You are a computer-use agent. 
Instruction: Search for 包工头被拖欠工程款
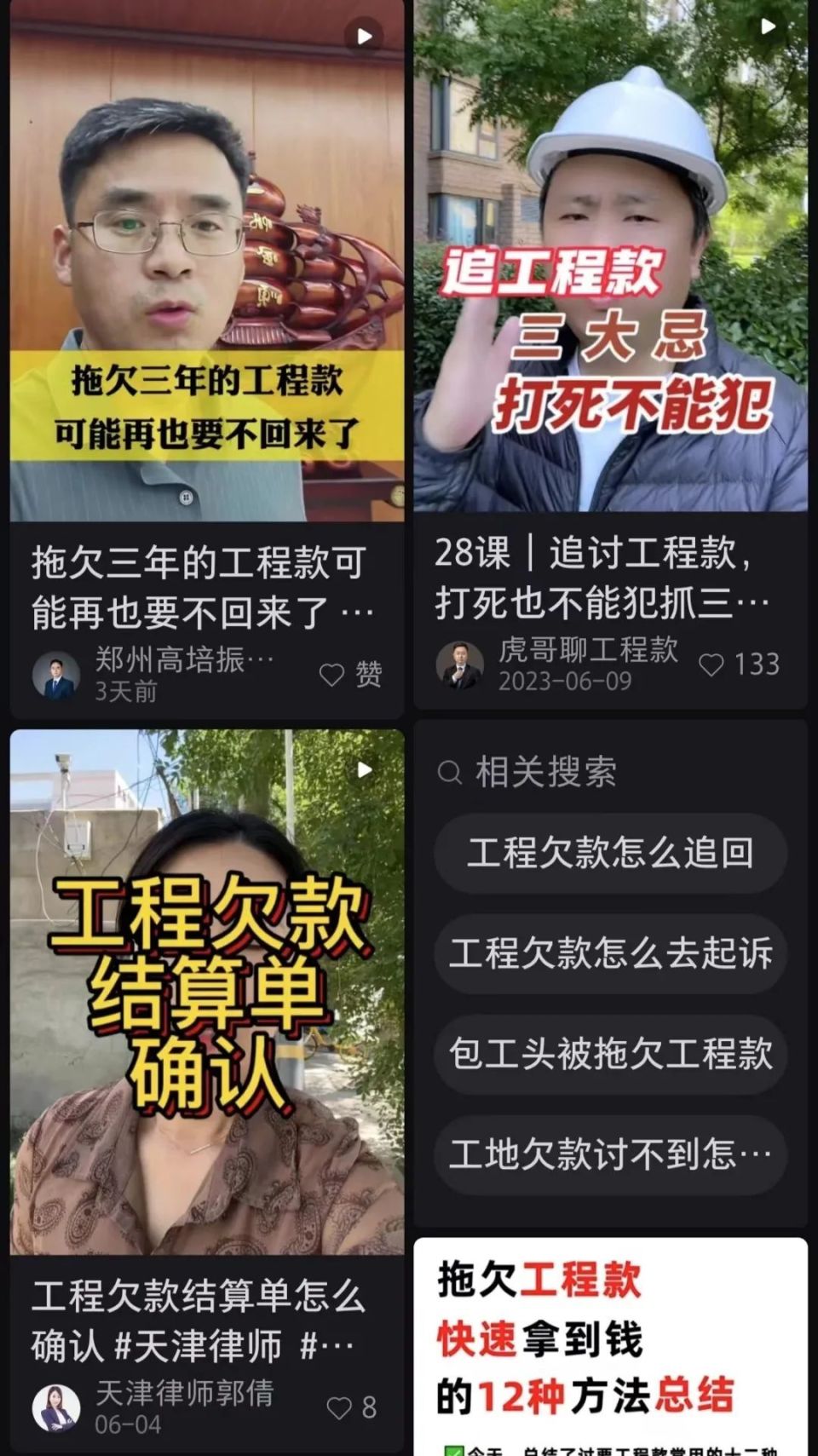coord(610,1054)
